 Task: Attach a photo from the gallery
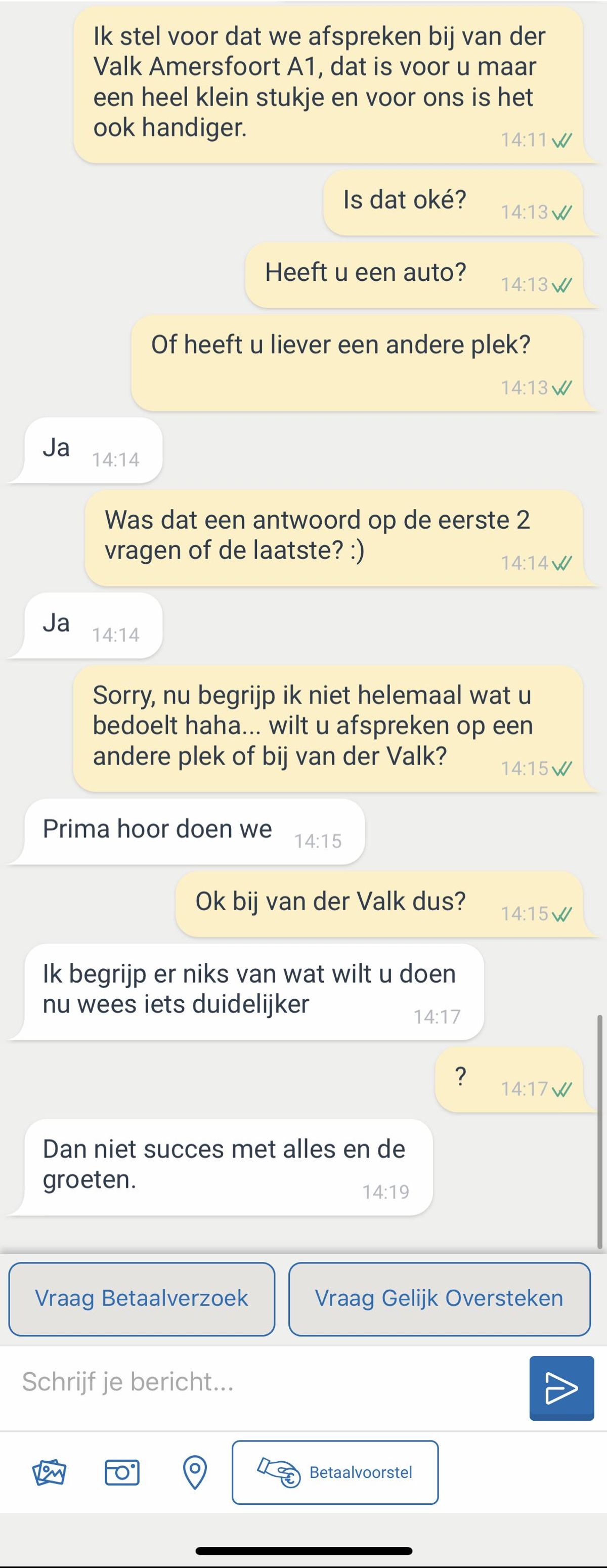(x=49, y=1472)
